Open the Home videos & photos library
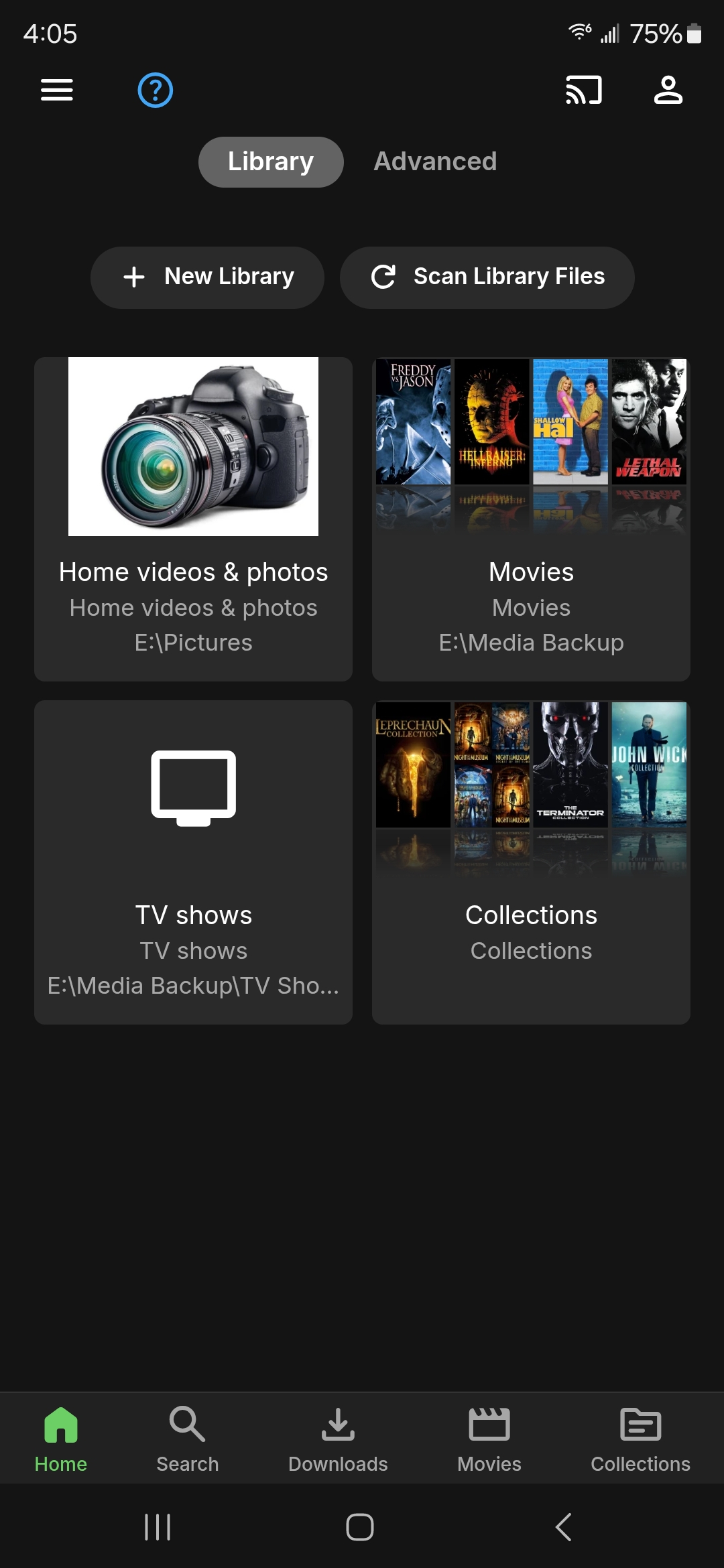724x1568 pixels. [194, 519]
